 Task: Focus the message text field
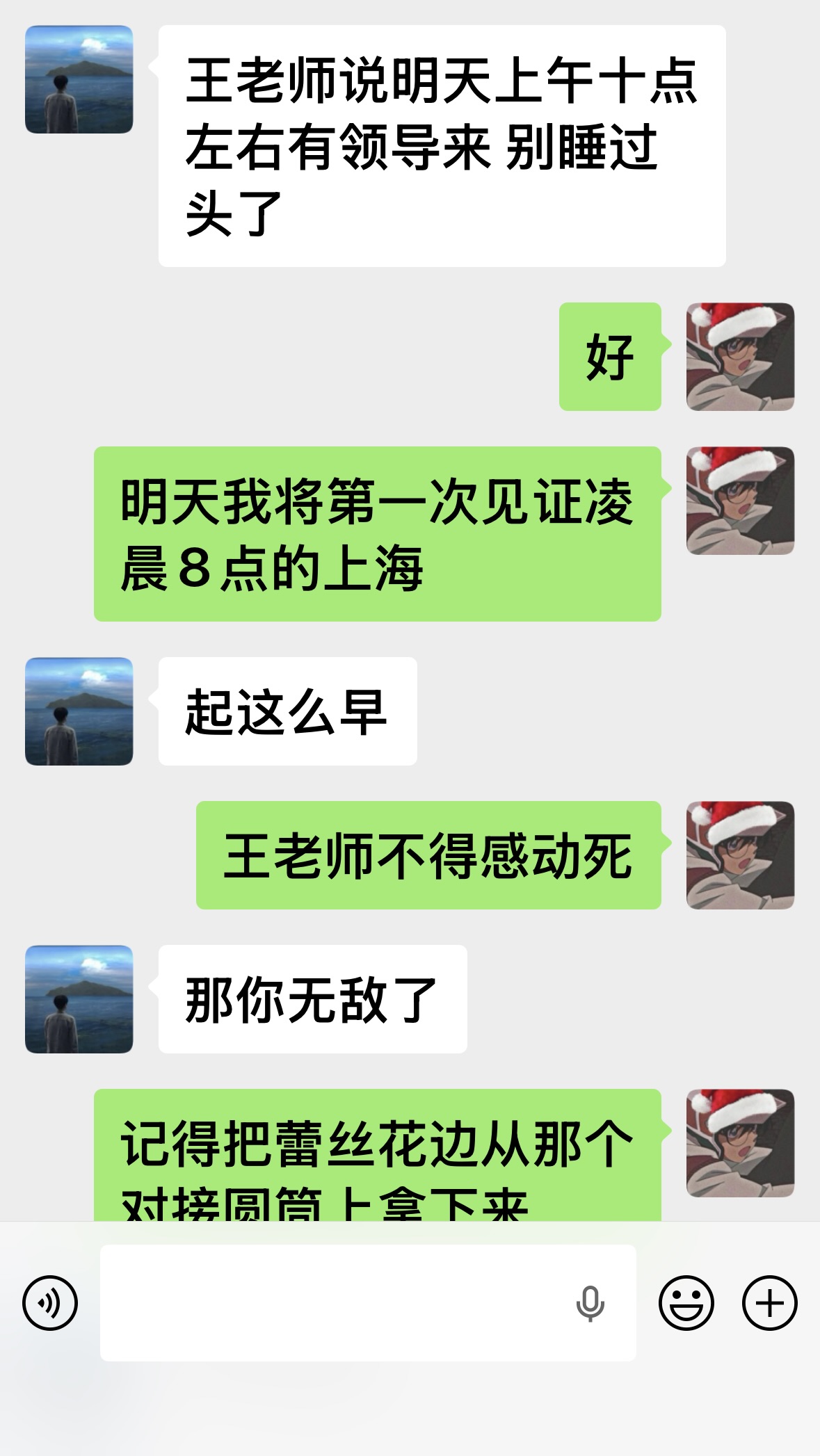[334, 1303]
